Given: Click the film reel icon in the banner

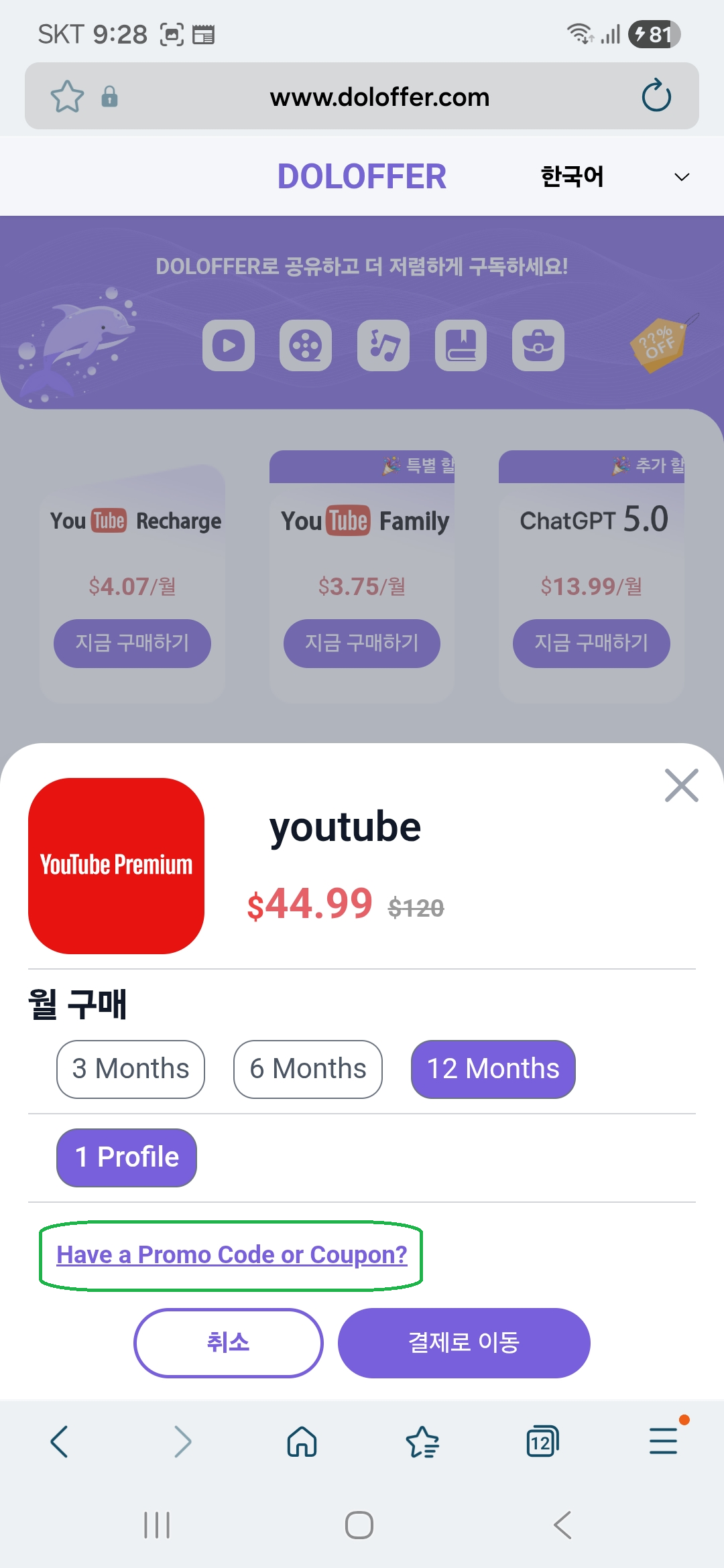Looking at the screenshot, I should [305, 346].
